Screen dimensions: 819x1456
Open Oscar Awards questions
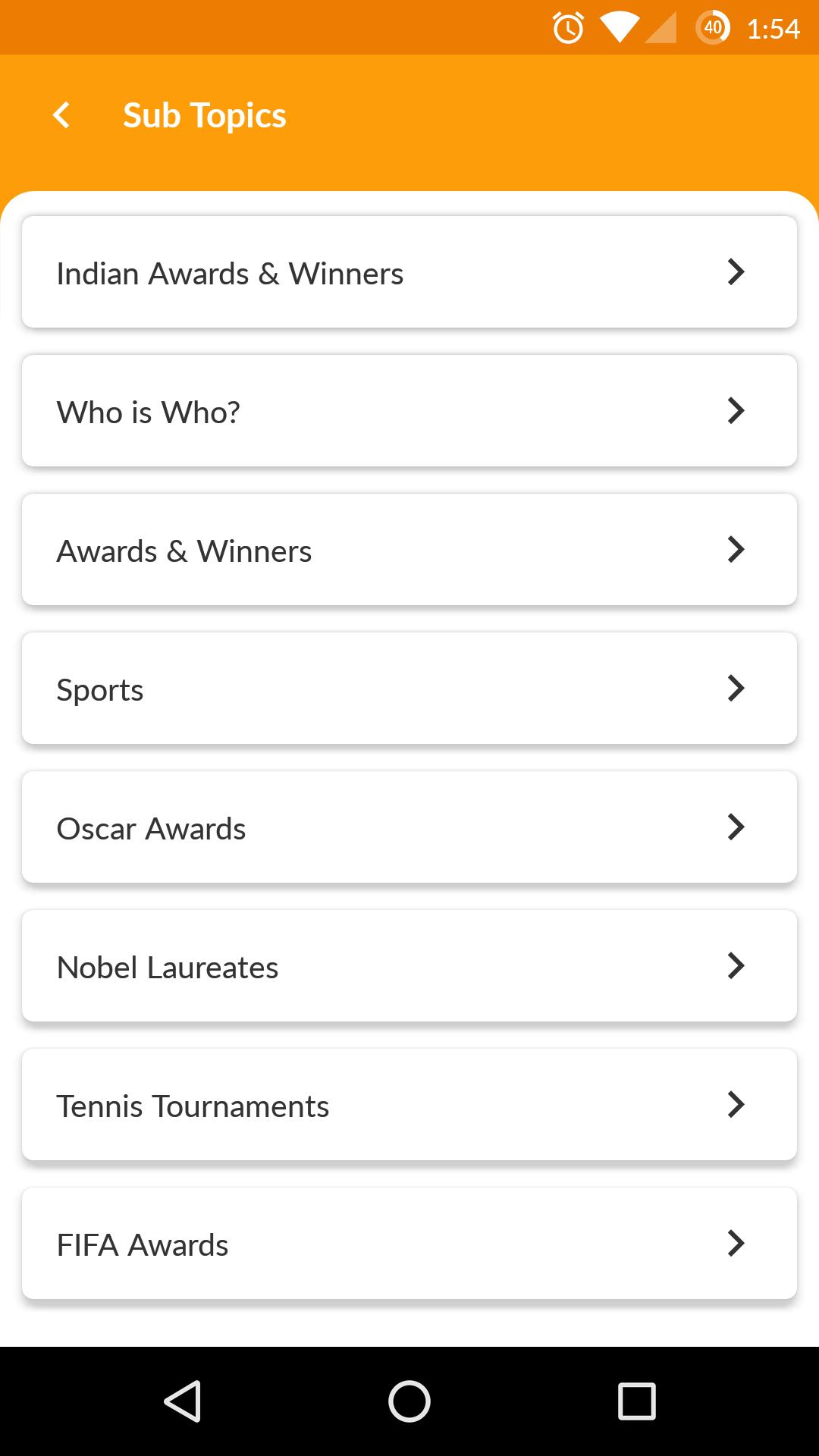pyautogui.click(x=409, y=827)
